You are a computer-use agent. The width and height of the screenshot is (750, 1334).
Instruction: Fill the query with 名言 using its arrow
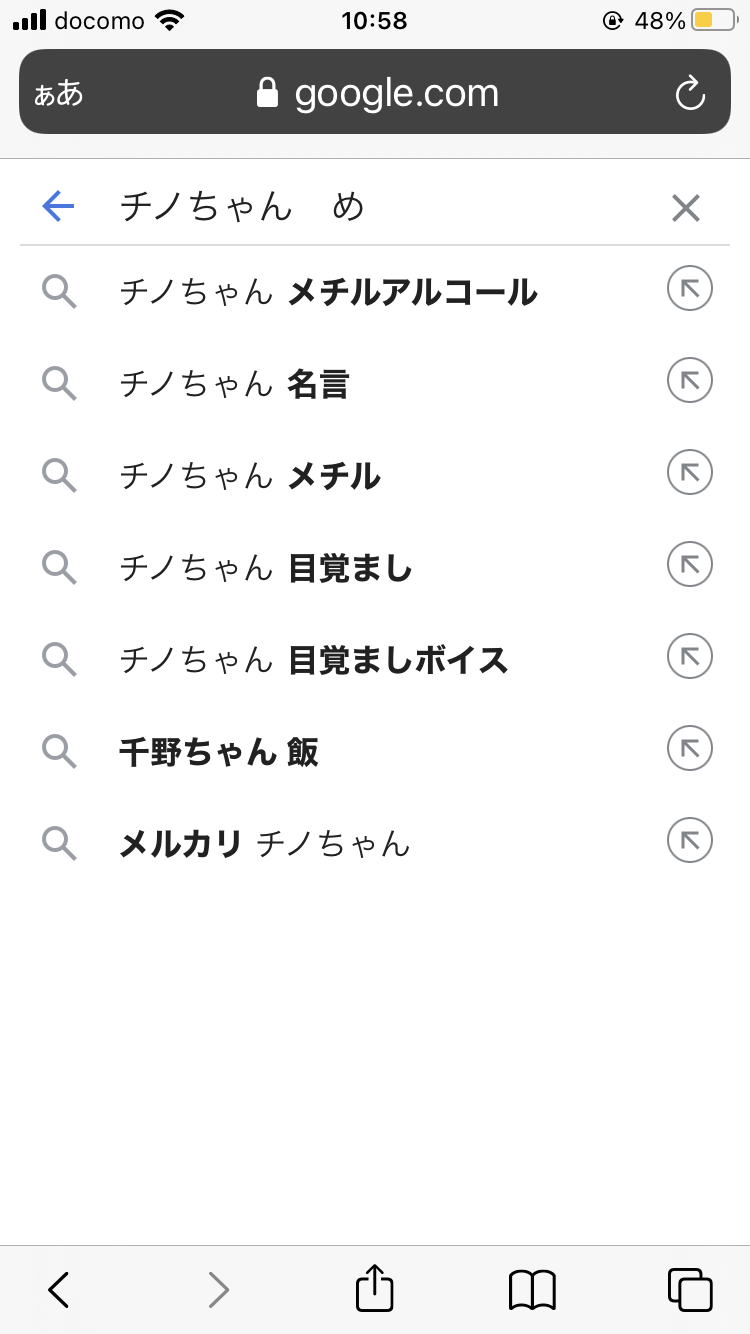pyautogui.click(x=689, y=383)
